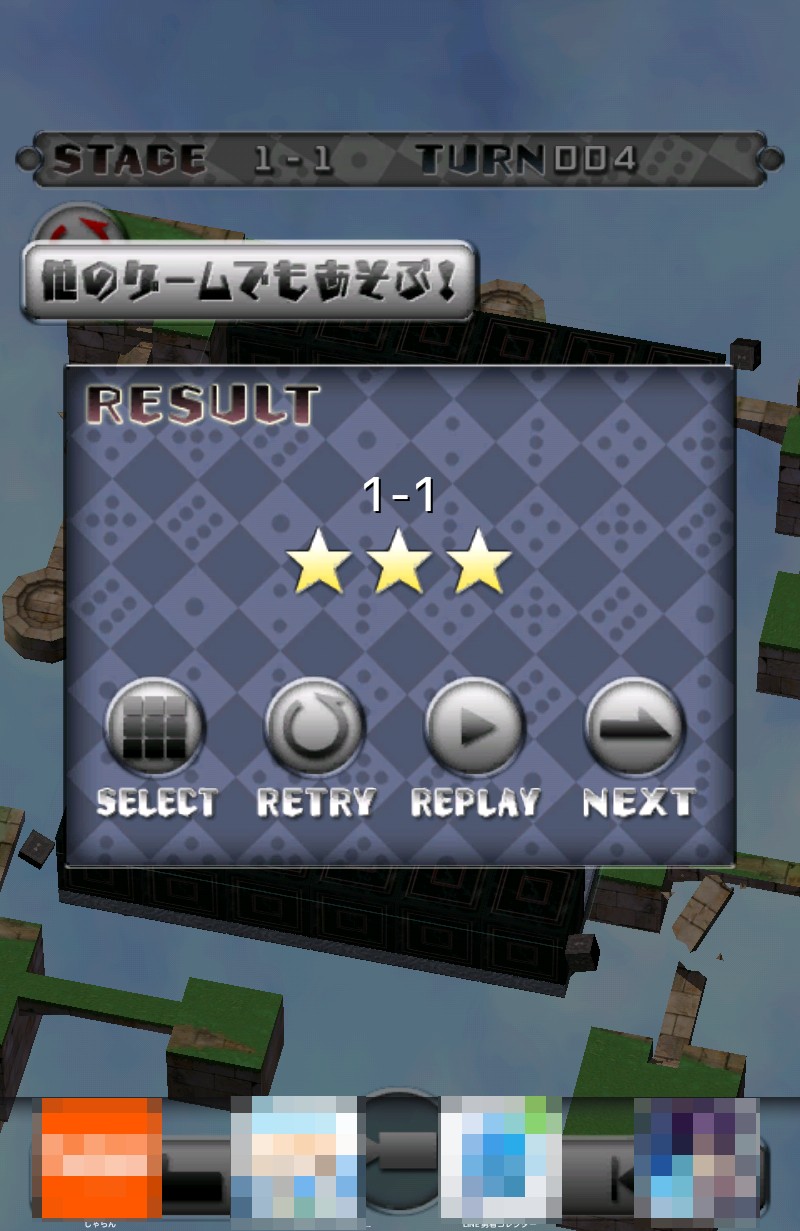The height and width of the screenshot is (1231, 800).
Task: Watch the REPLAY of this stage
Action: point(475,729)
